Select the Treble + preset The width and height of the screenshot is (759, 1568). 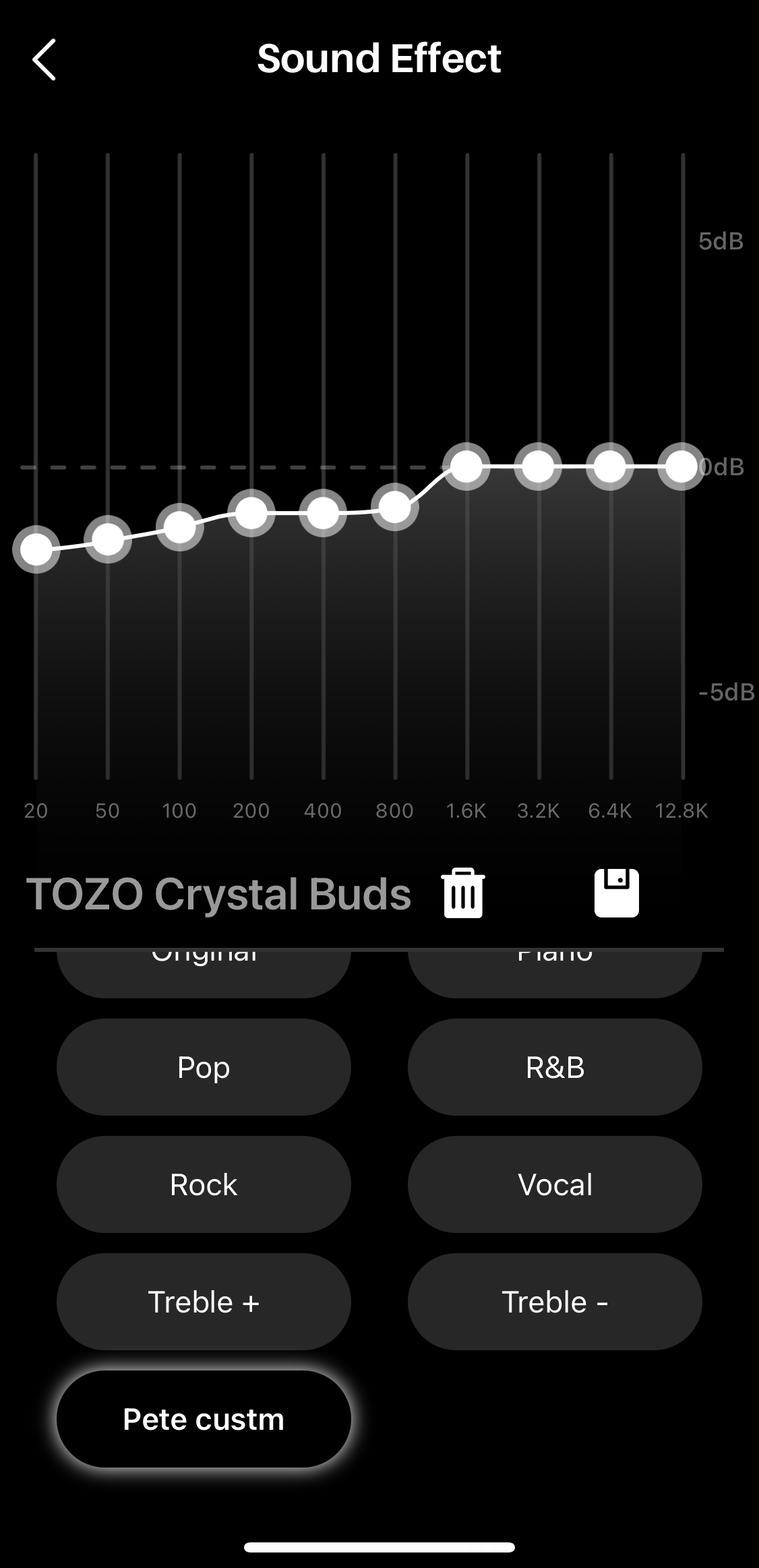(x=204, y=1302)
